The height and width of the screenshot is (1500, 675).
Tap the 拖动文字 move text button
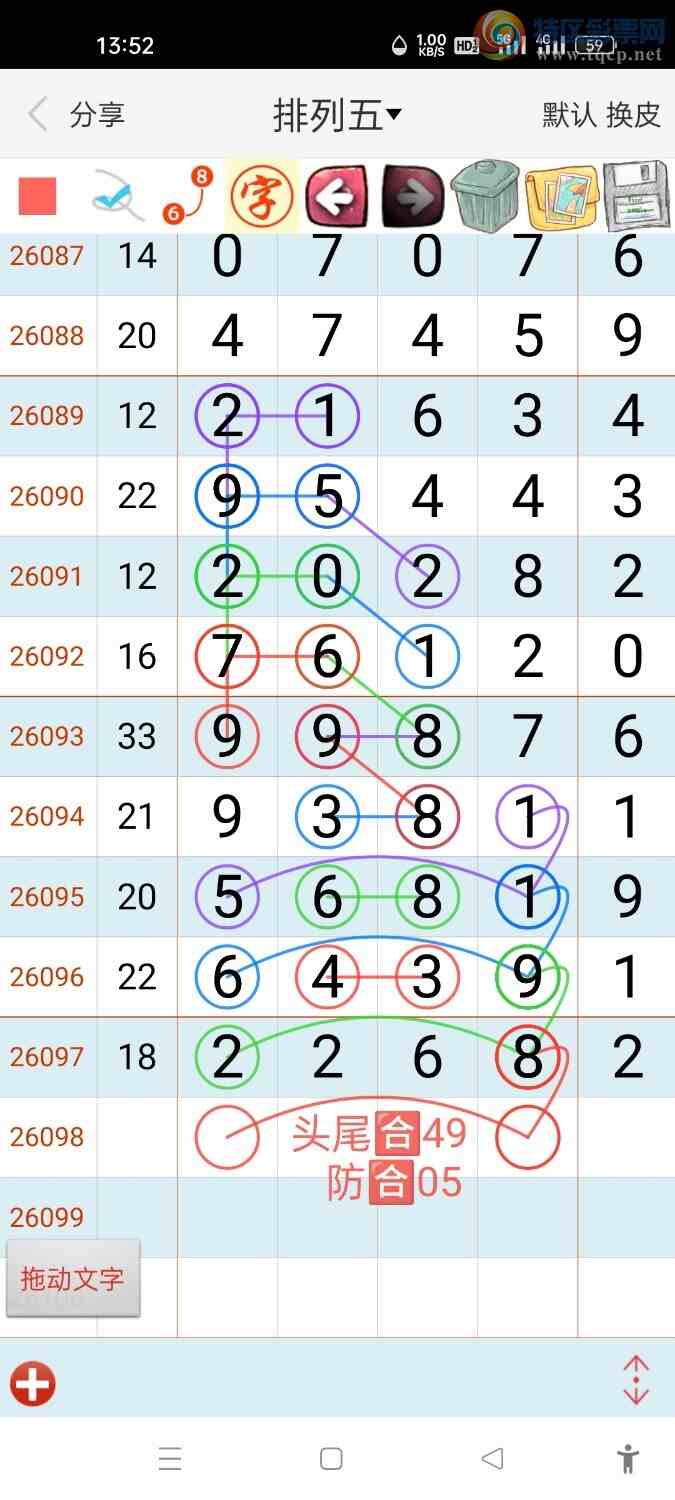pyautogui.click(x=73, y=1278)
